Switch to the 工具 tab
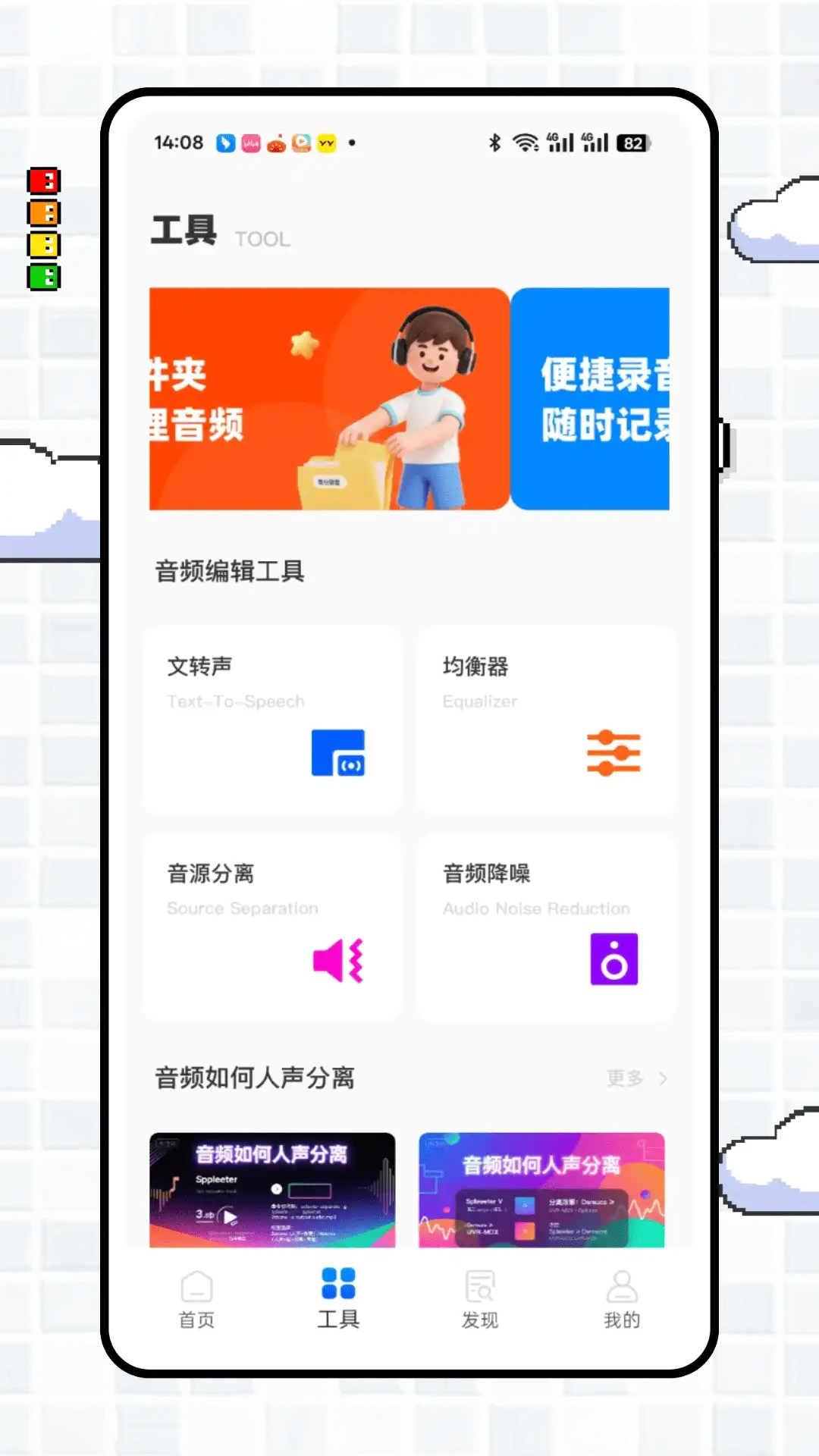 click(338, 1298)
